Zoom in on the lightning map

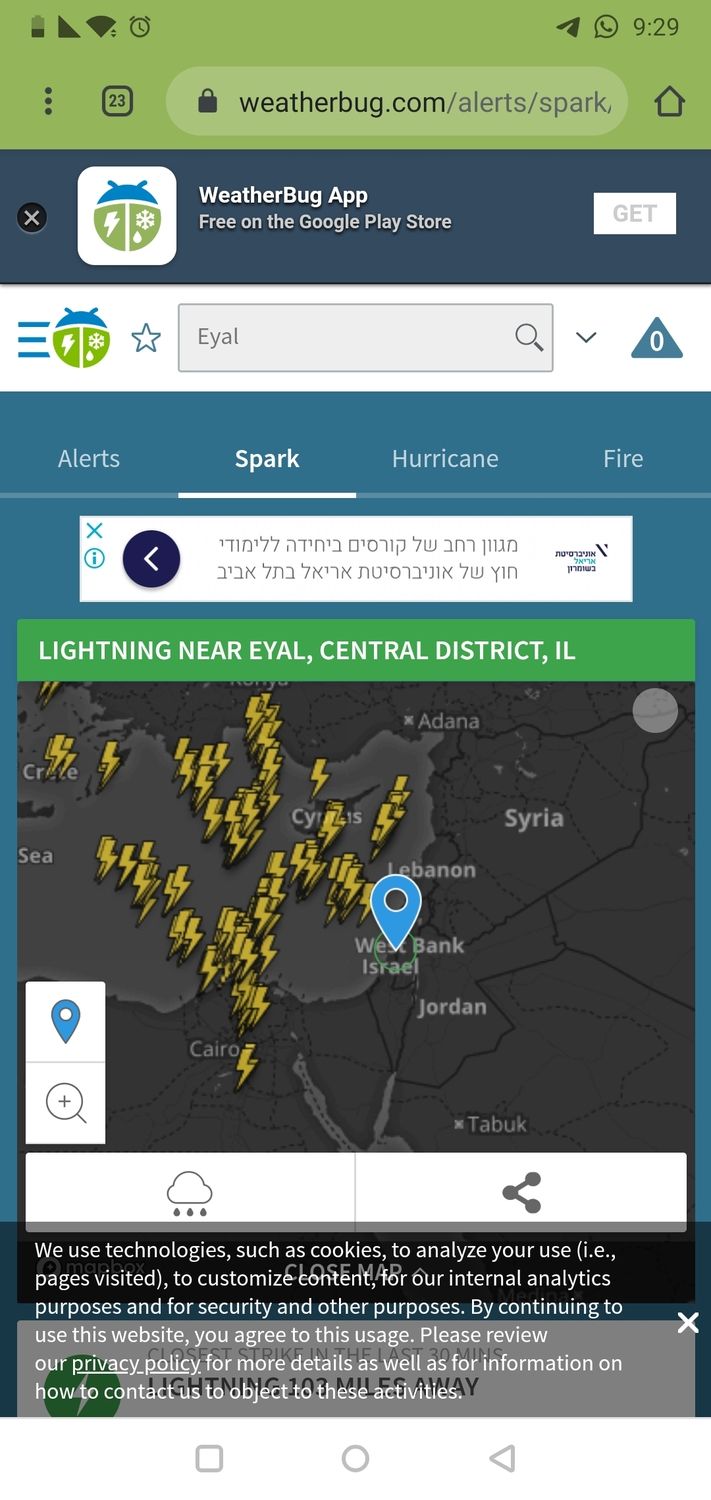pyautogui.click(x=65, y=1103)
